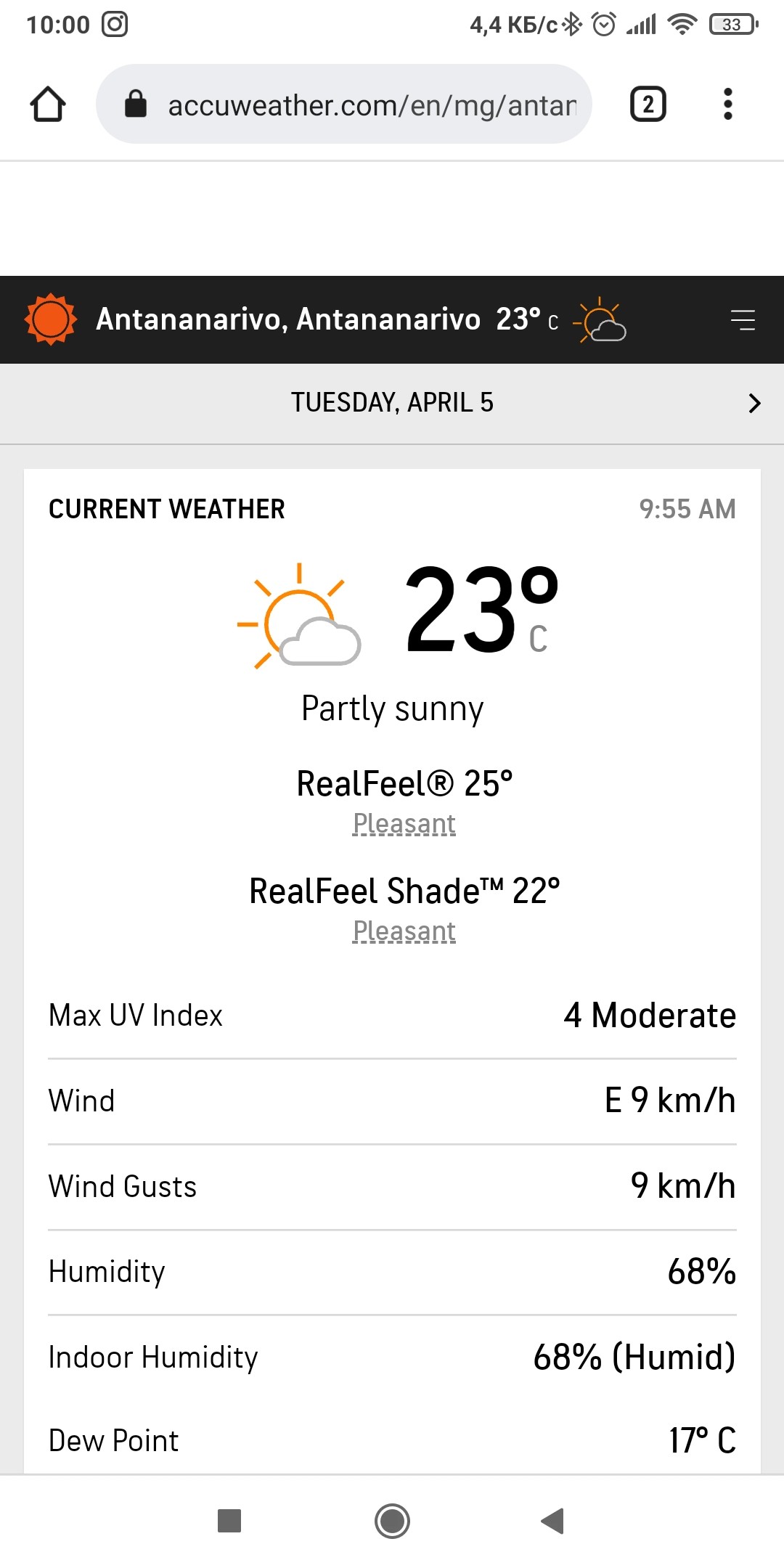Go to next day with arrow
Viewport: 784px width, 1568px height.
tap(754, 403)
